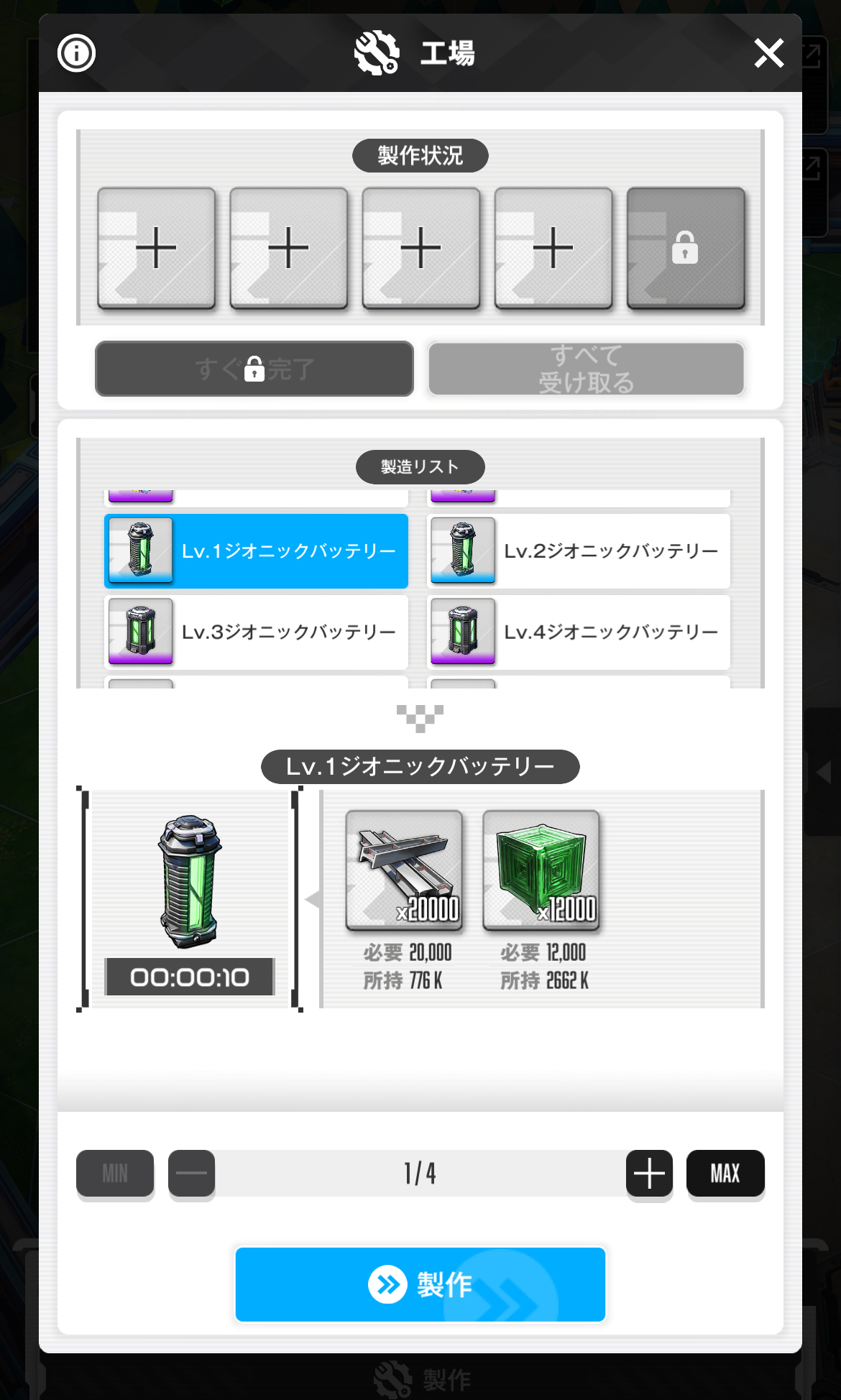View the steel beam material x20000
This screenshot has height=1400, width=841.
coord(404,870)
